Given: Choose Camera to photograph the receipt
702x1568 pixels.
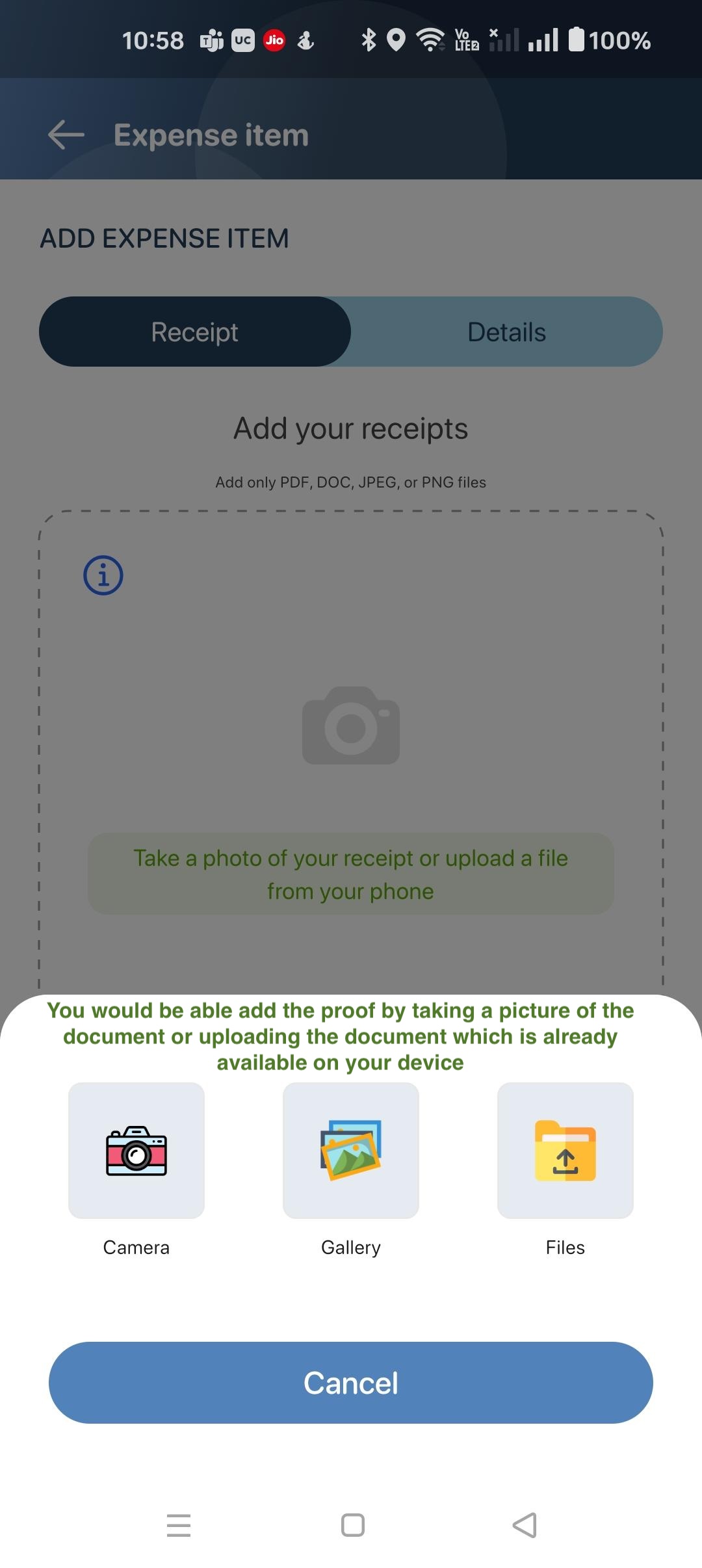Looking at the screenshot, I should pyautogui.click(x=136, y=1151).
